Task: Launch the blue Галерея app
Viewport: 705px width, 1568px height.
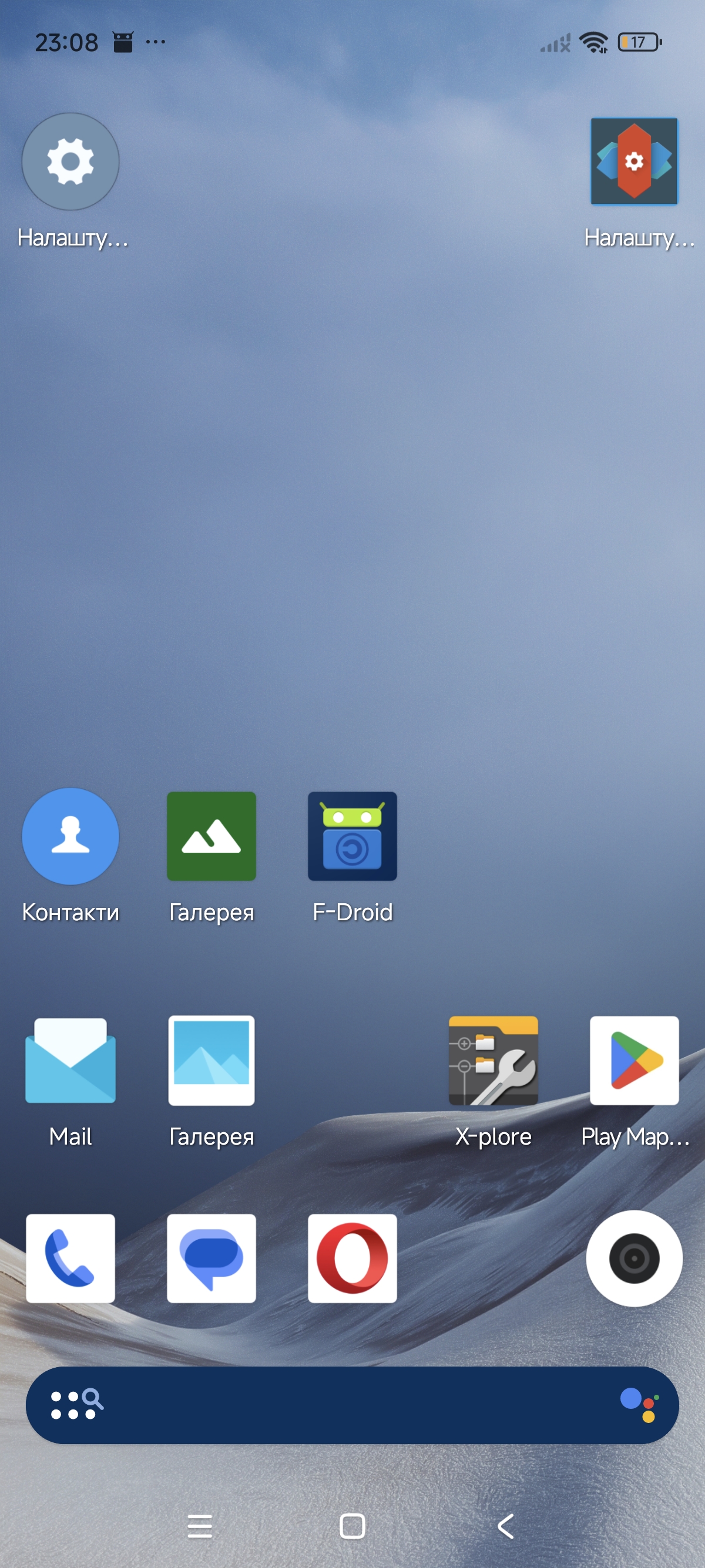Action: click(211, 1061)
